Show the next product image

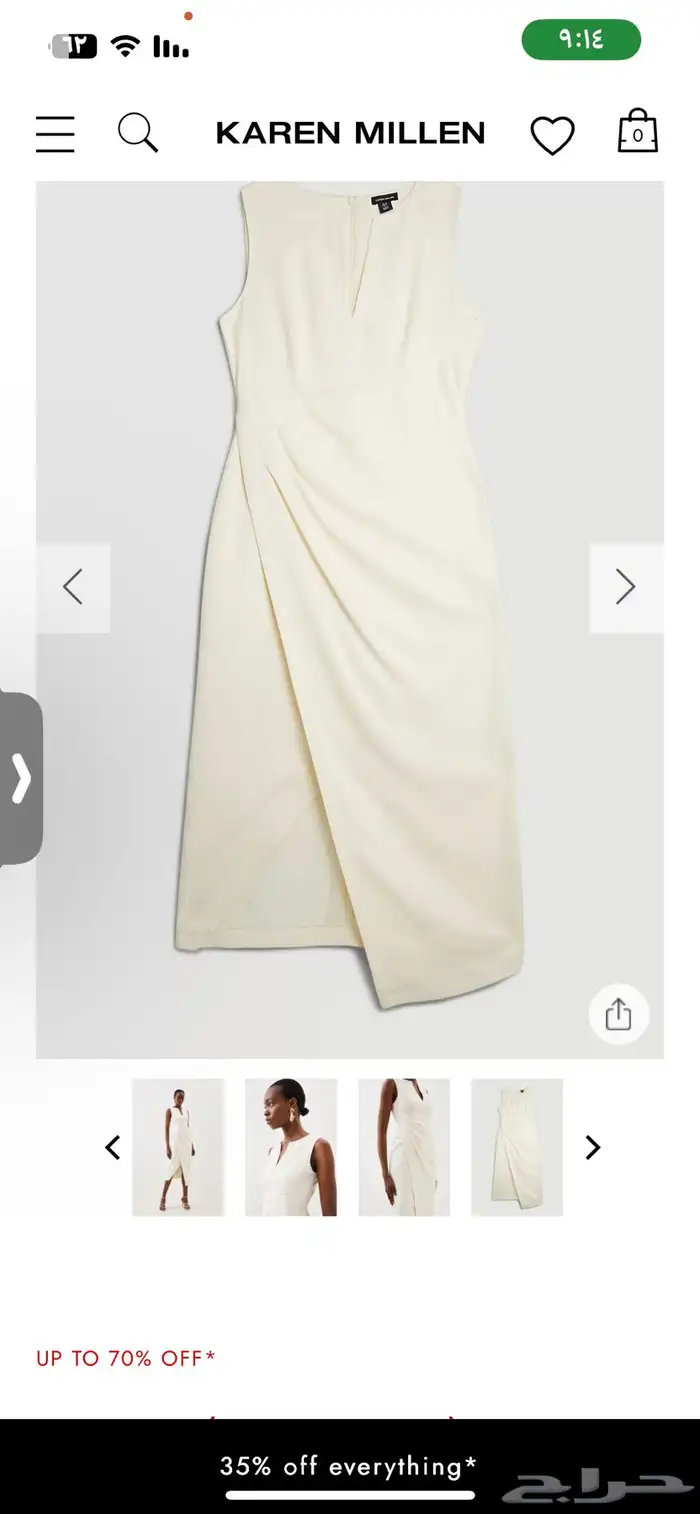pos(626,587)
